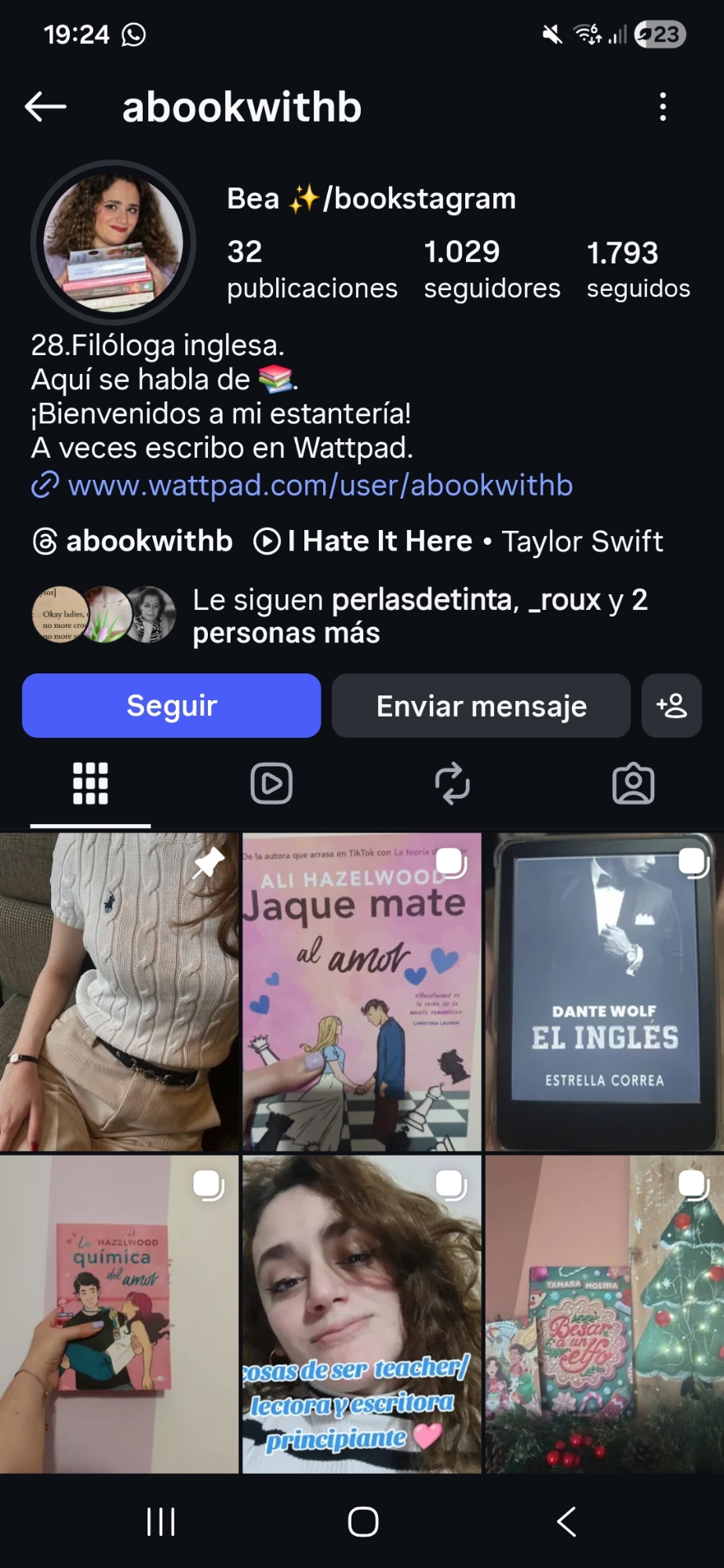Open the Jaque mate al amor post
The height and width of the screenshot is (1568, 724).
point(362,992)
